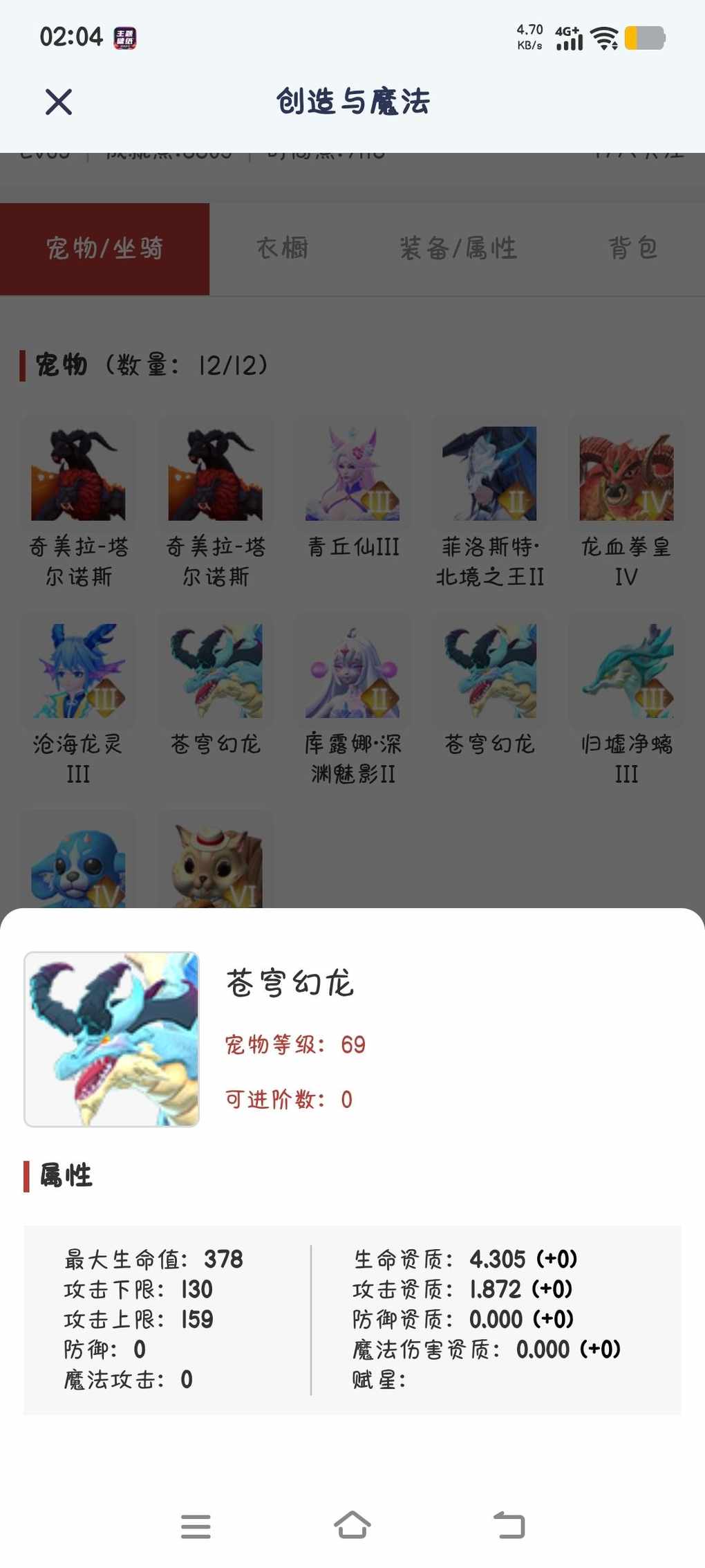Screen dimensions: 705x1568
Task: Switch to the 背包 tab
Action: coord(632,248)
